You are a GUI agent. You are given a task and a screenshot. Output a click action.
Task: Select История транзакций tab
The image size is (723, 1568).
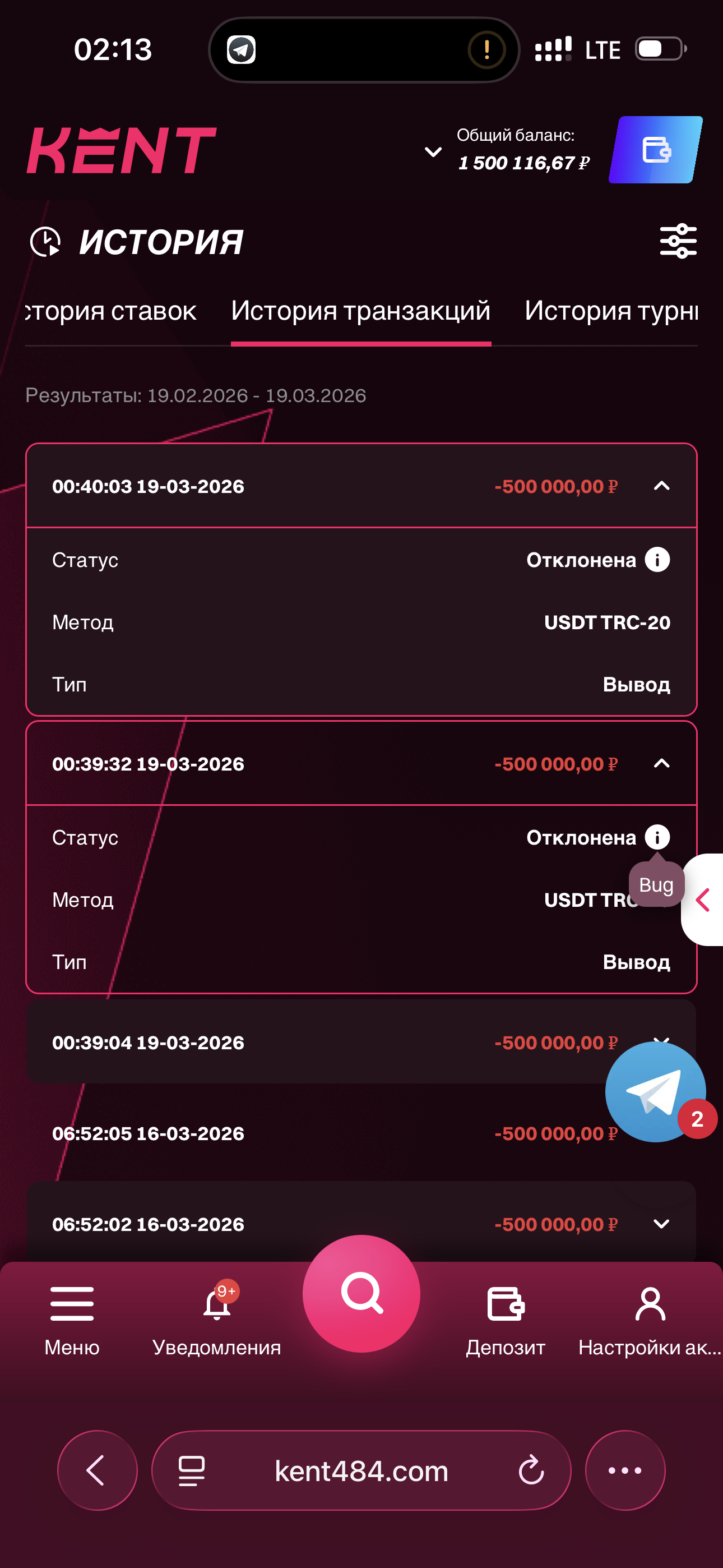click(x=360, y=311)
